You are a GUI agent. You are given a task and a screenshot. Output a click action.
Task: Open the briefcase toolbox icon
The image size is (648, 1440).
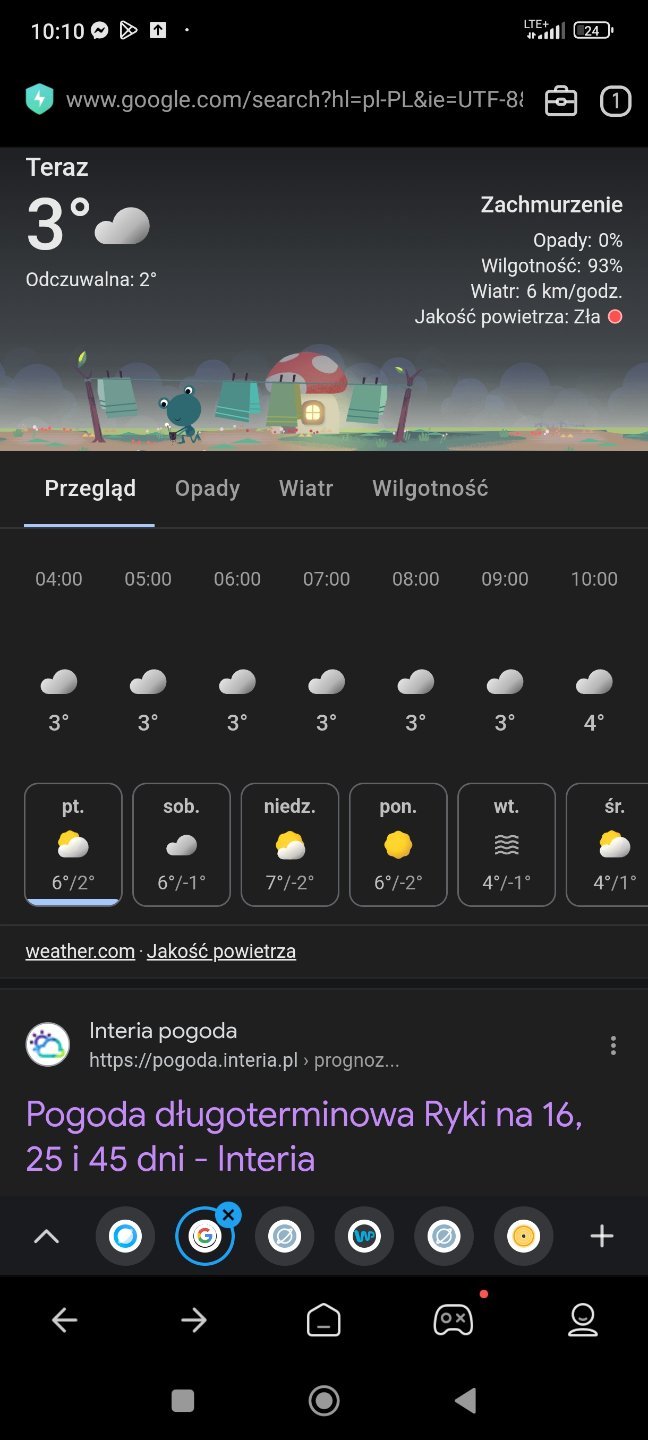pyautogui.click(x=561, y=101)
